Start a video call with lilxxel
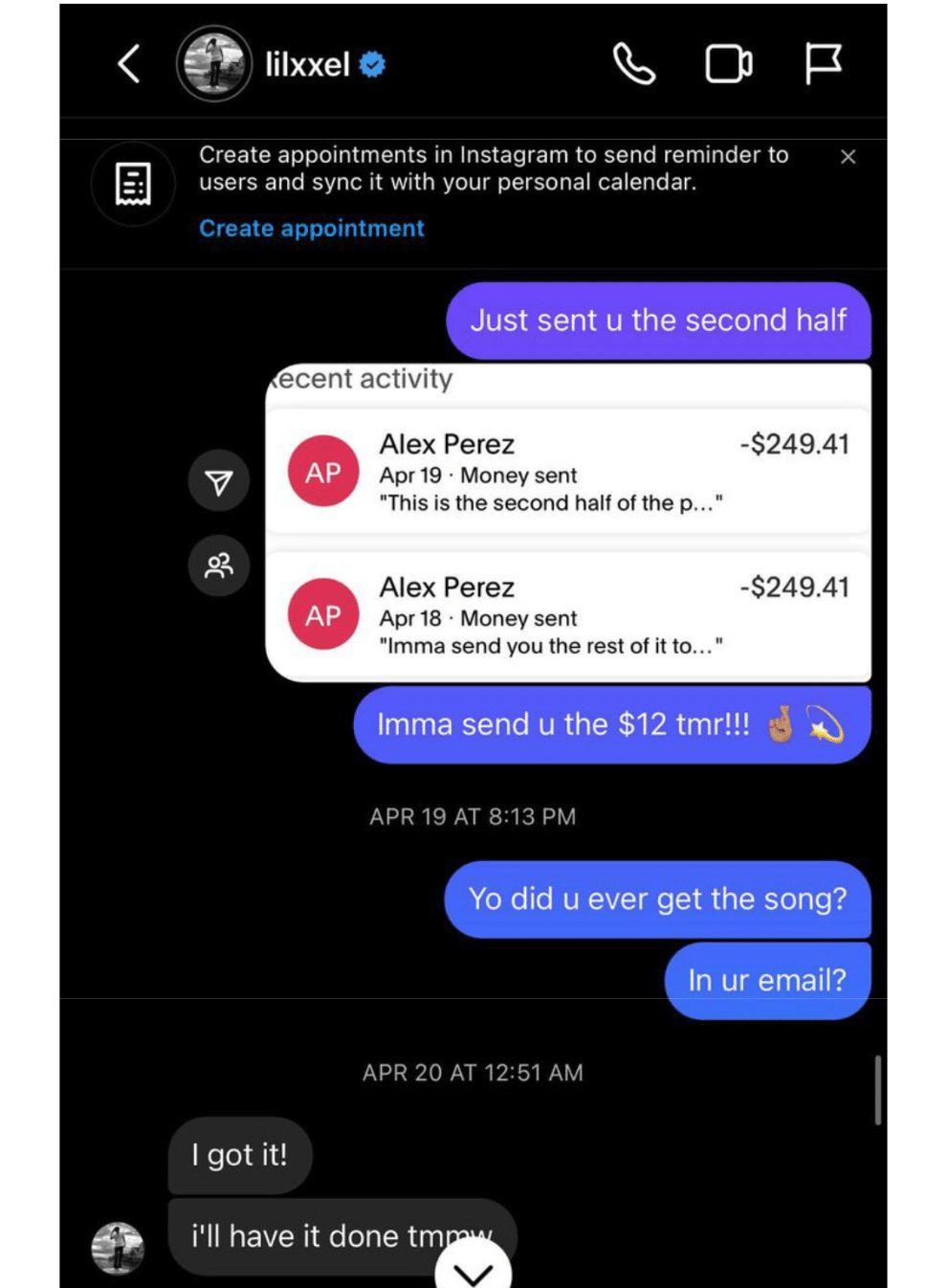 730,63
